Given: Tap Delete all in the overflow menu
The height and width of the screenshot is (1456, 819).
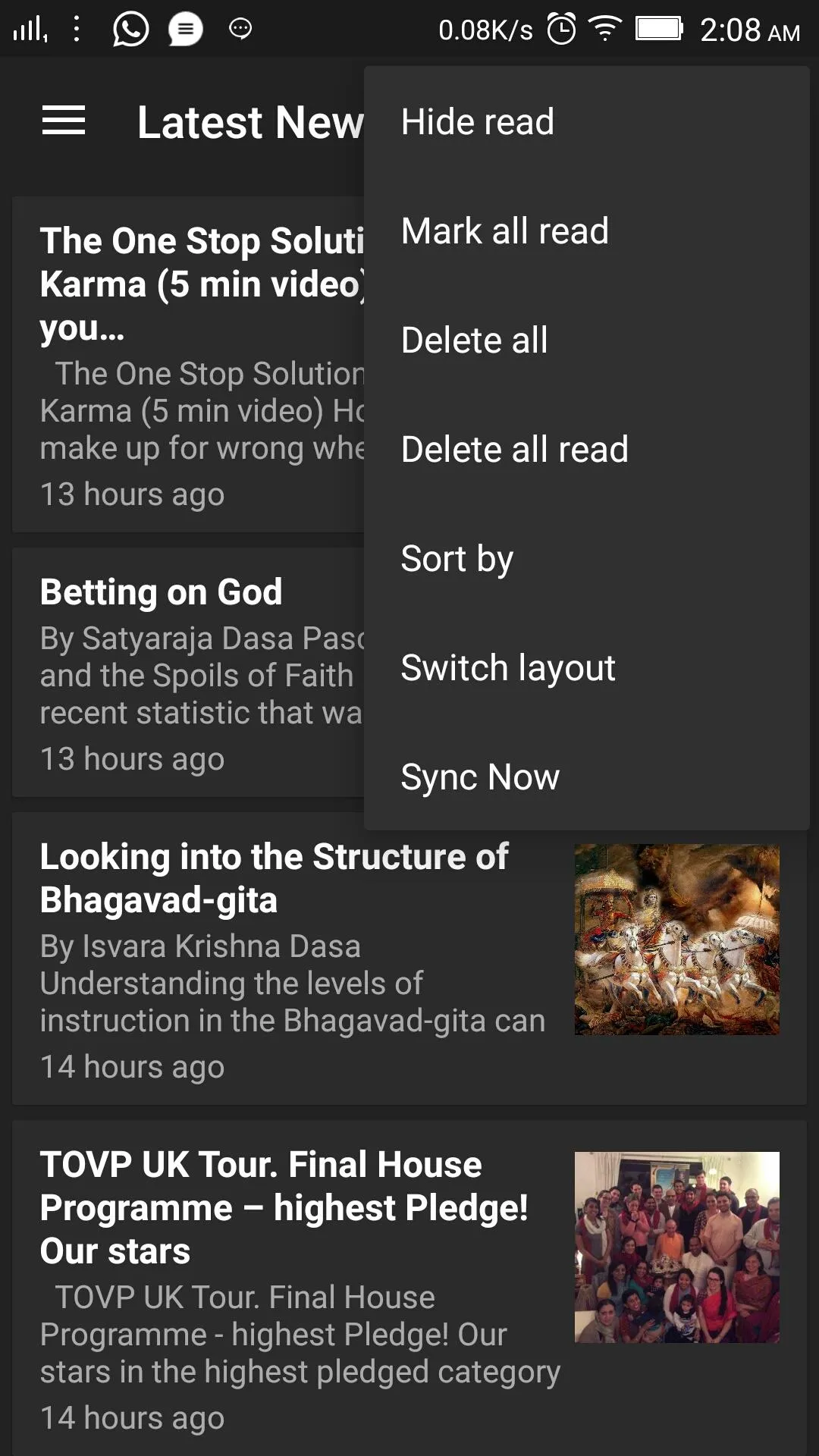Looking at the screenshot, I should pyautogui.click(x=474, y=340).
